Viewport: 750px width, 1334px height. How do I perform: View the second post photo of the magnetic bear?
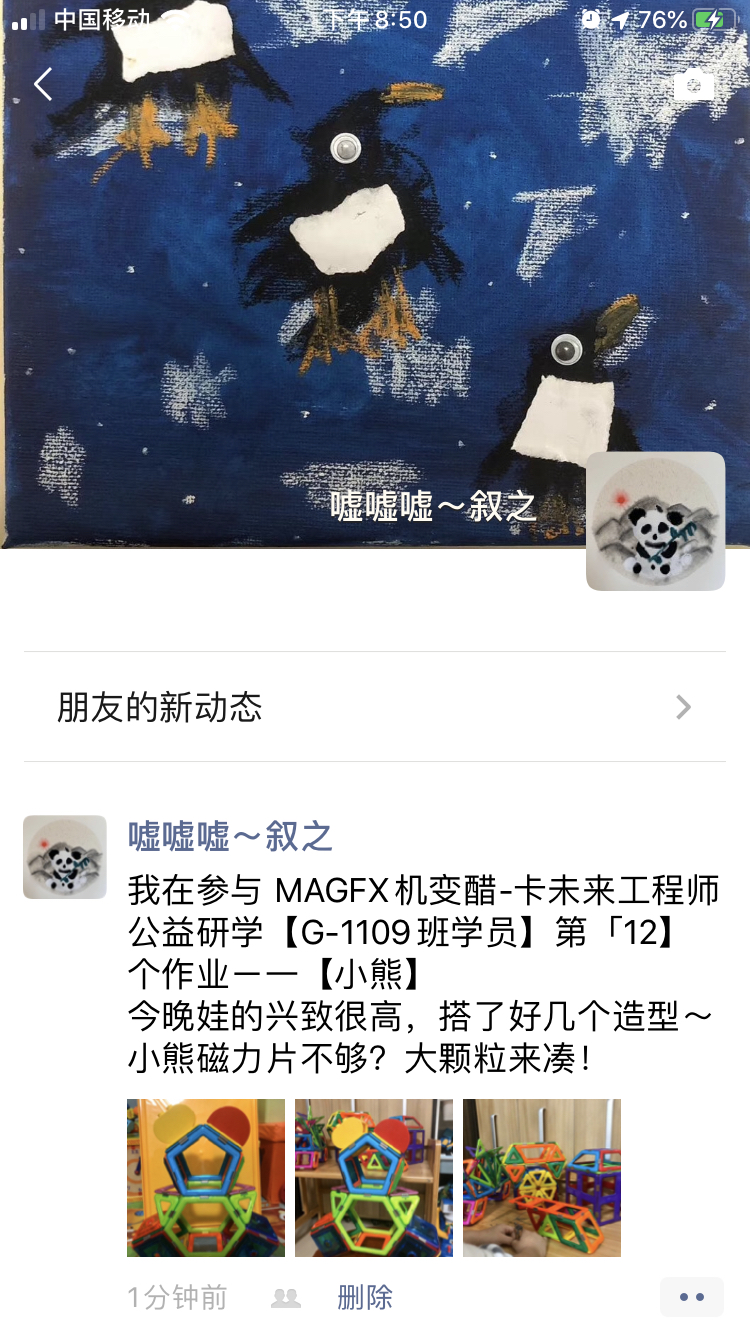point(374,1177)
